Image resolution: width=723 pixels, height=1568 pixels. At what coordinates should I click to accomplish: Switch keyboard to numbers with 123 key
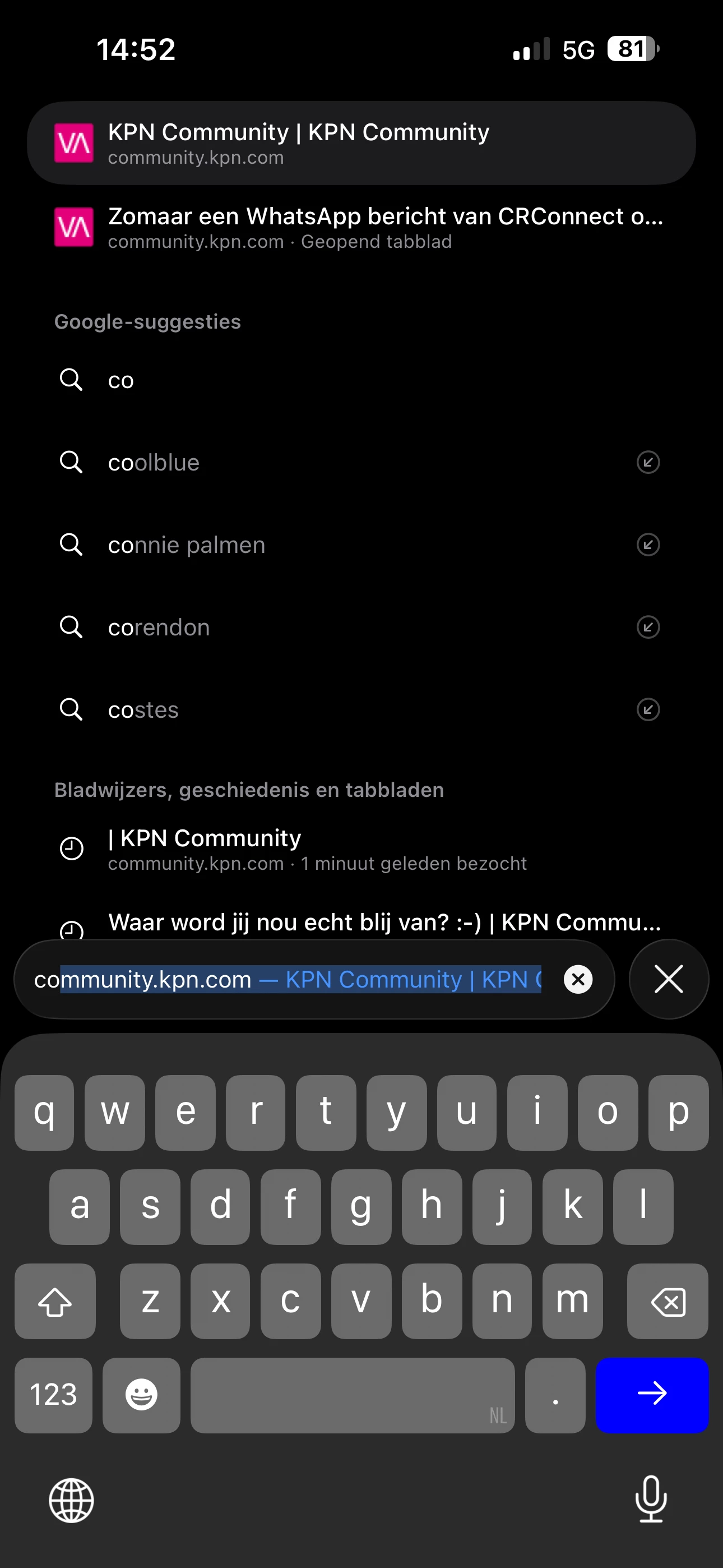[54, 1395]
